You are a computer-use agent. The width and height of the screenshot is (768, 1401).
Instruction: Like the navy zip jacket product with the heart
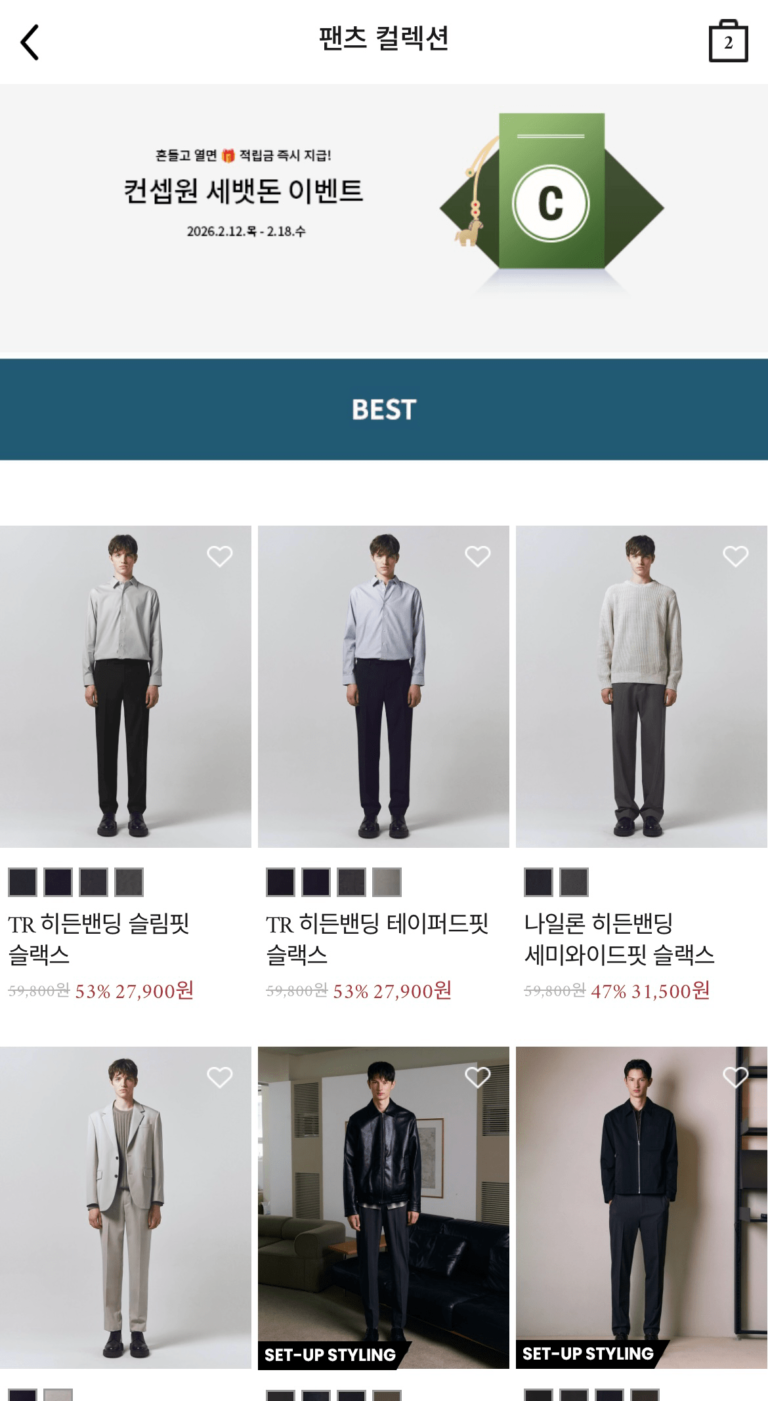(736, 1077)
